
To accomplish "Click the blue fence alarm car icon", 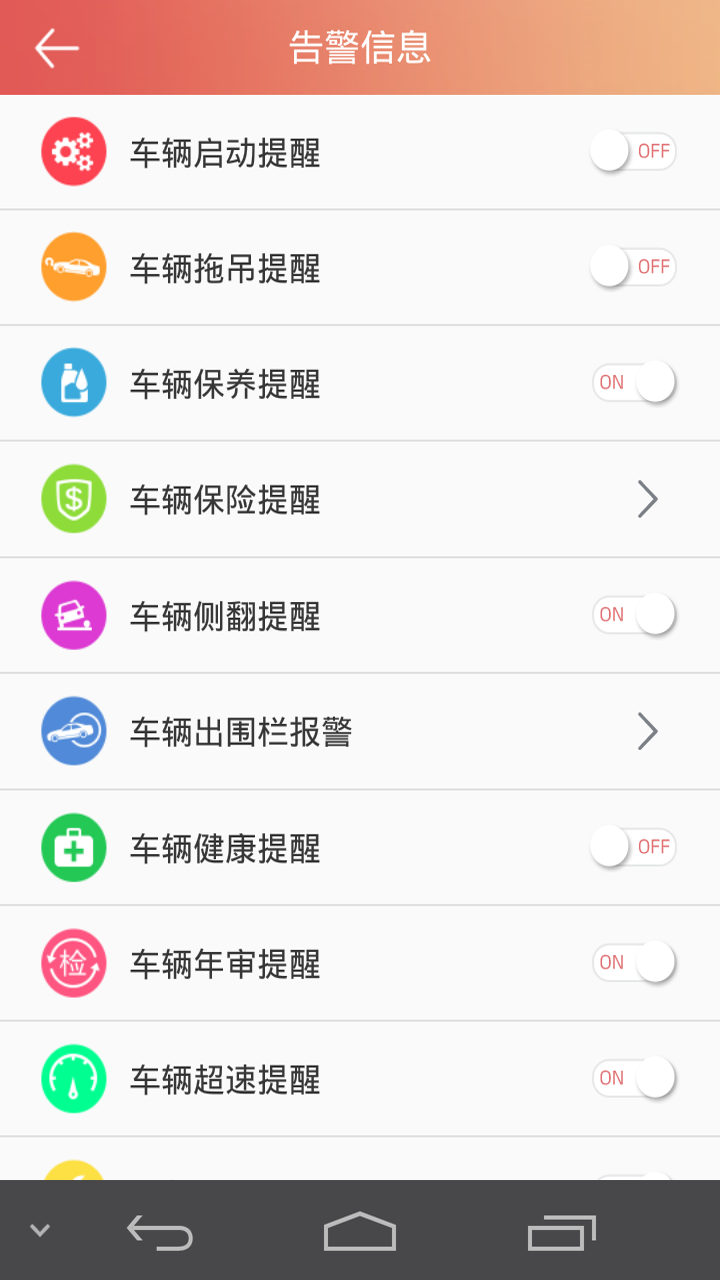I will coord(73,731).
